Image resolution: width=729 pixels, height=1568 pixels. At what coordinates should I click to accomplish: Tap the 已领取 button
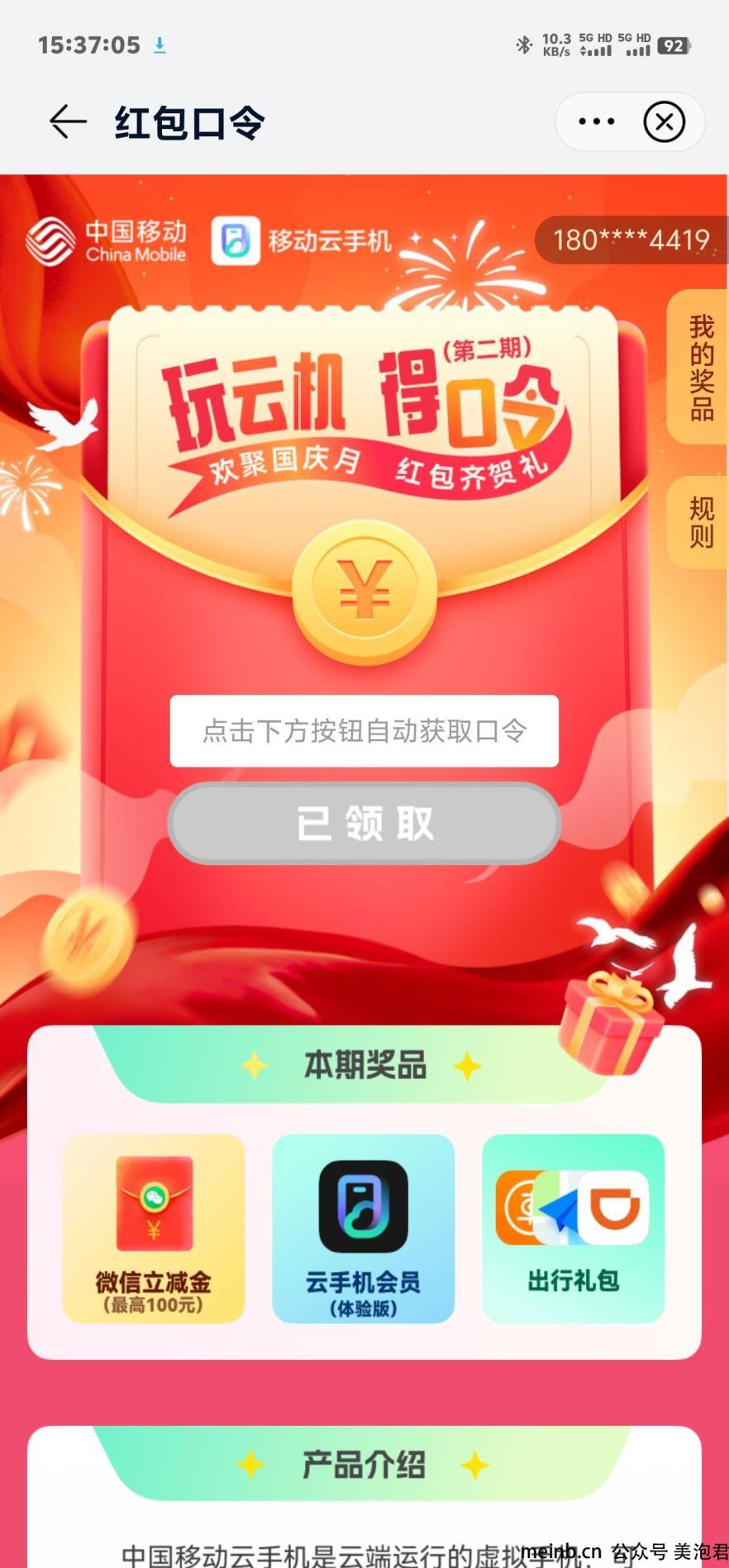(364, 824)
